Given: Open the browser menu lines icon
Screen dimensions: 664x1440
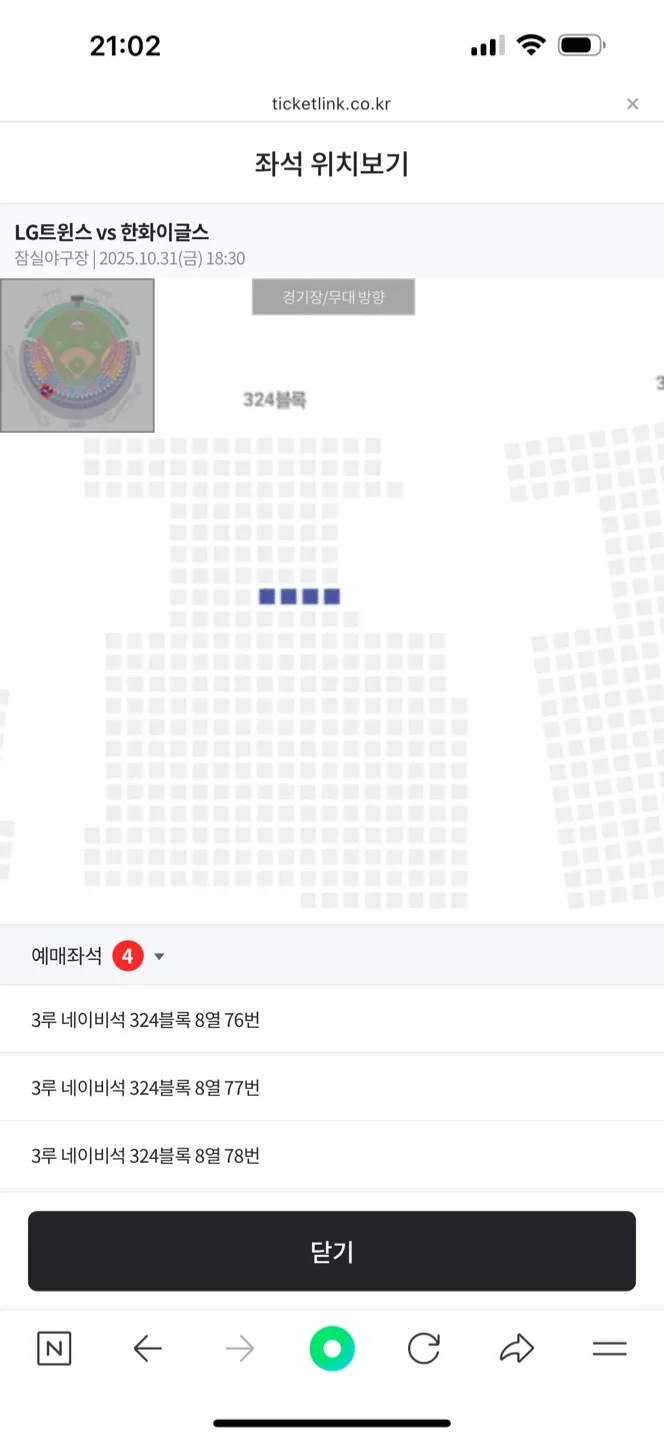Looking at the screenshot, I should (609, 1349).
